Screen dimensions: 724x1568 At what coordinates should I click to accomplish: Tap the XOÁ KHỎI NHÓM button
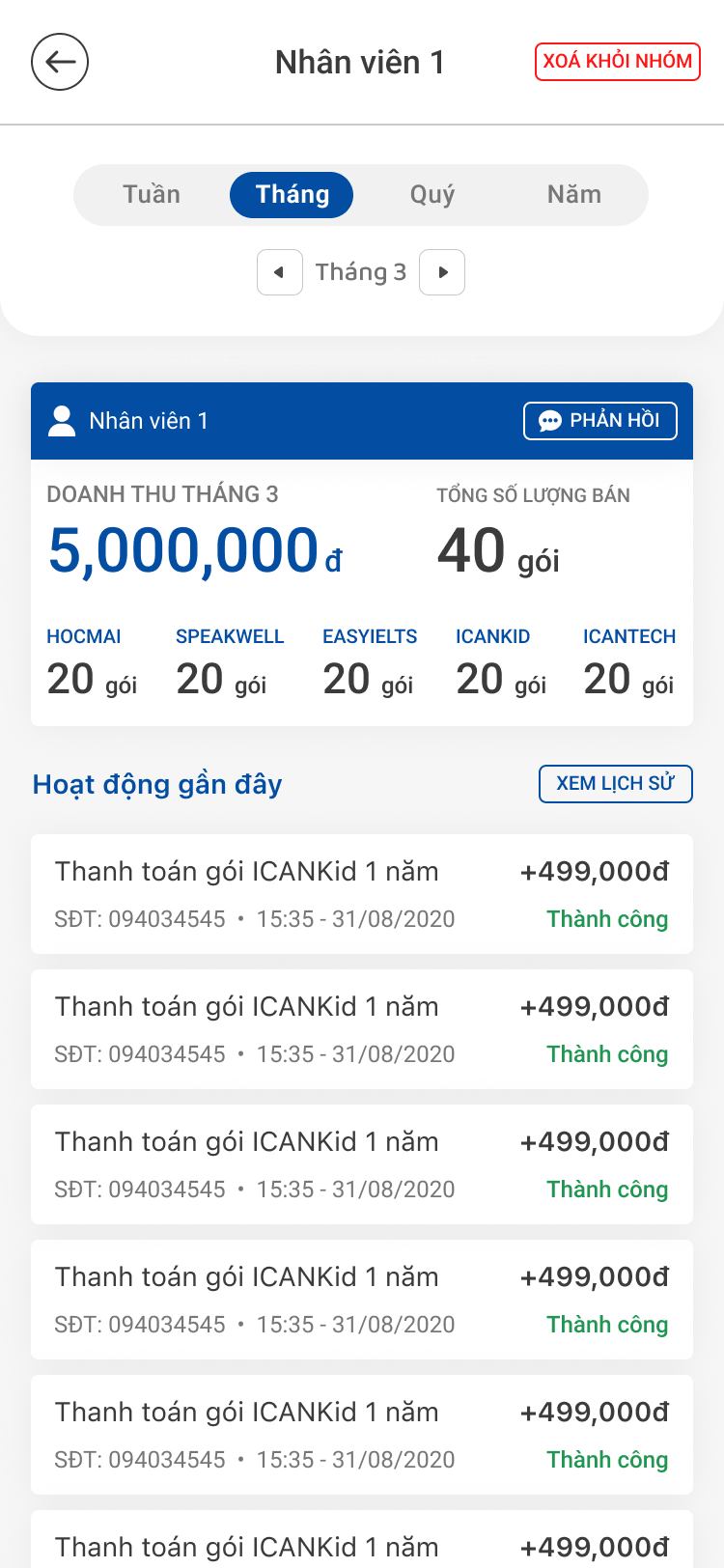click(x=618, y=62)
